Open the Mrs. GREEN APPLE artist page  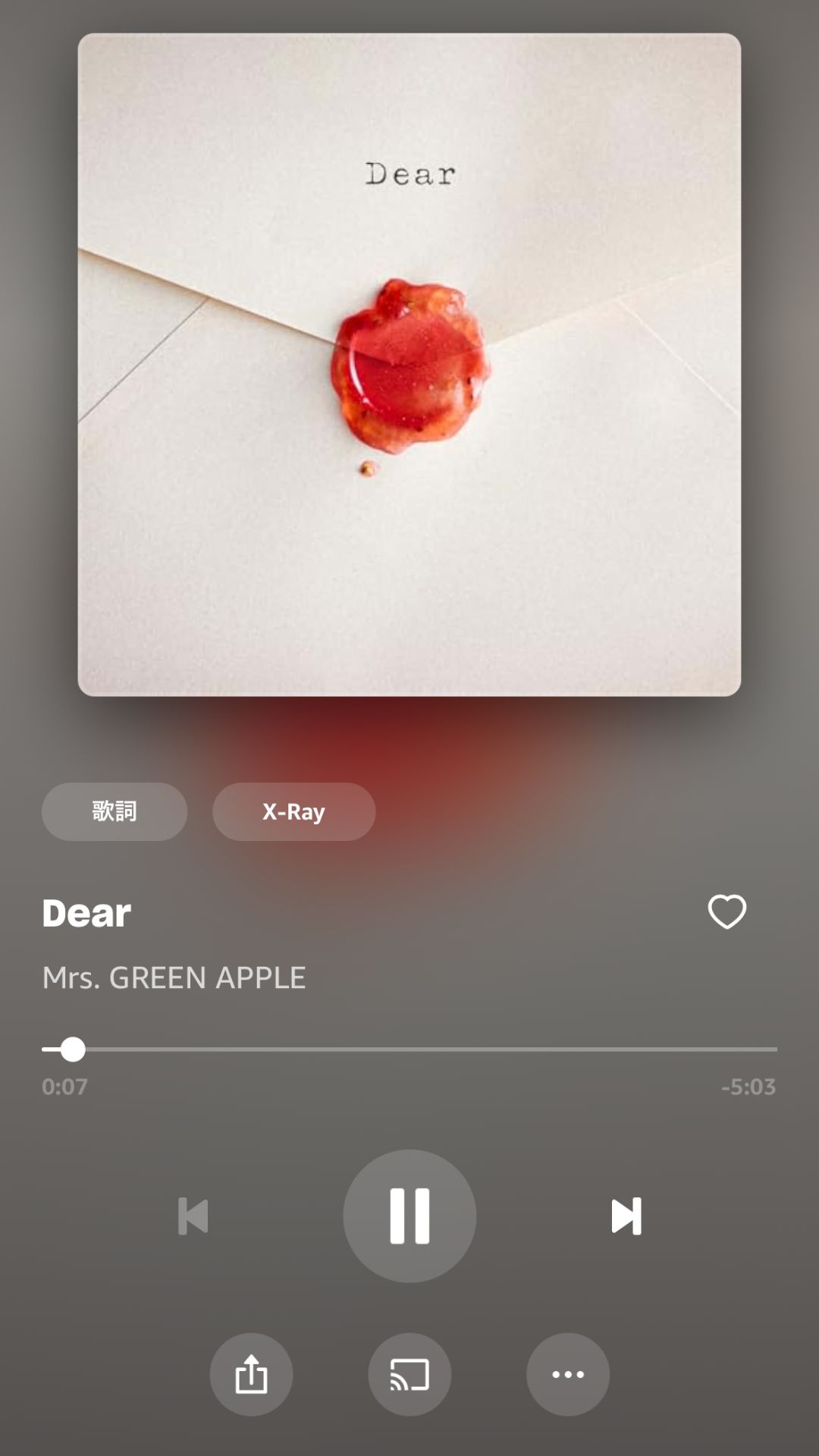coord(174,977)
